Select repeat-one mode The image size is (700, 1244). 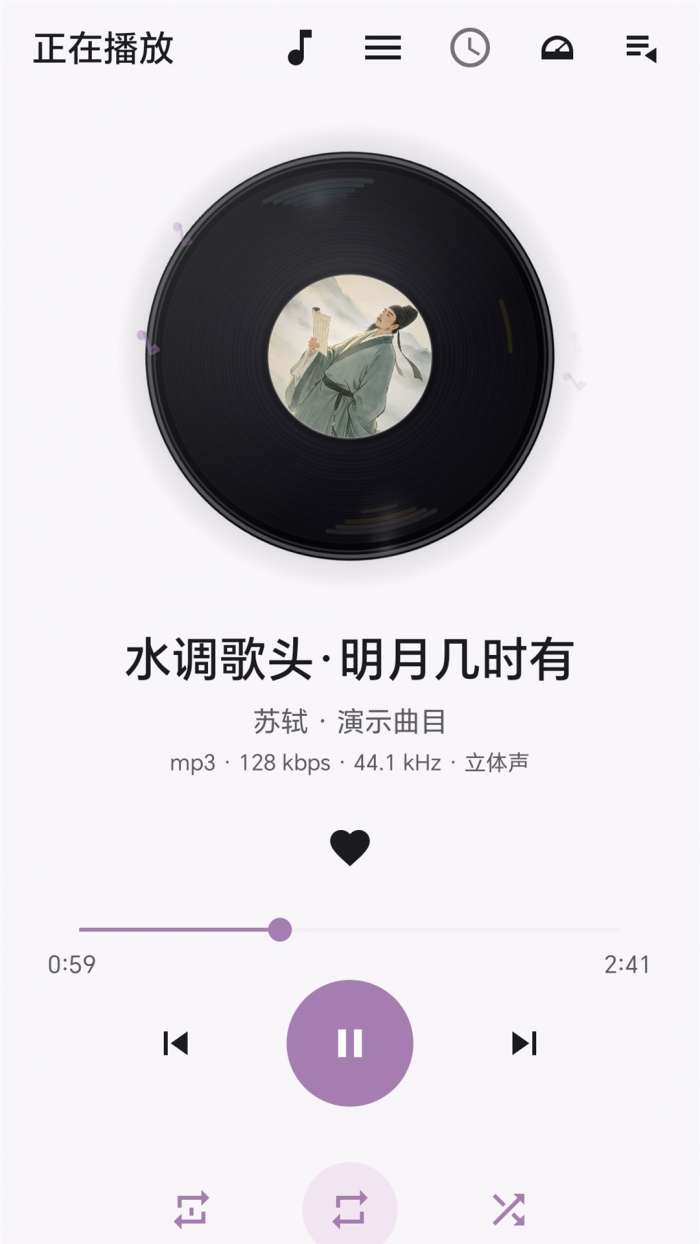pos(191,1209)
